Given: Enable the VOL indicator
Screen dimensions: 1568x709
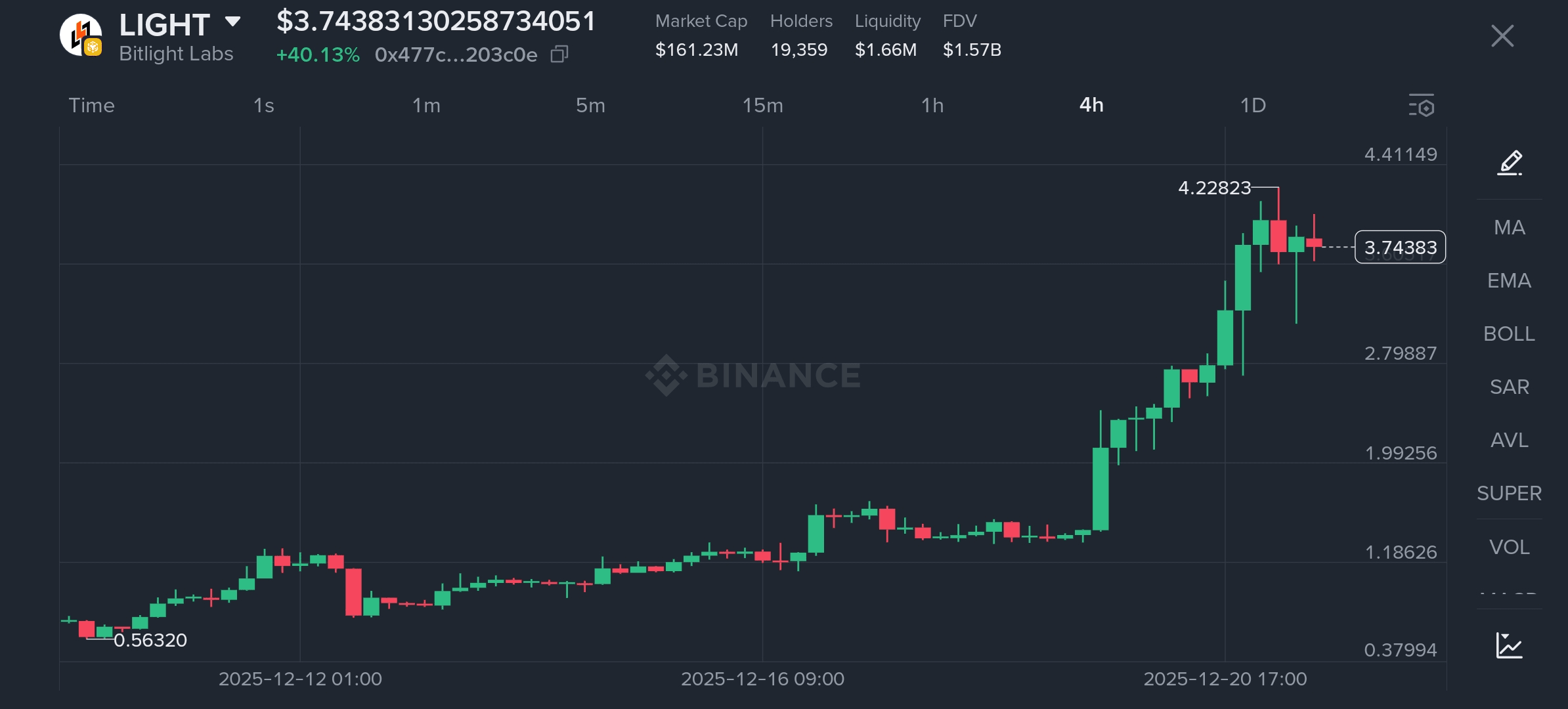Looking at the screenshot, I should click(x=1509, y=547).
